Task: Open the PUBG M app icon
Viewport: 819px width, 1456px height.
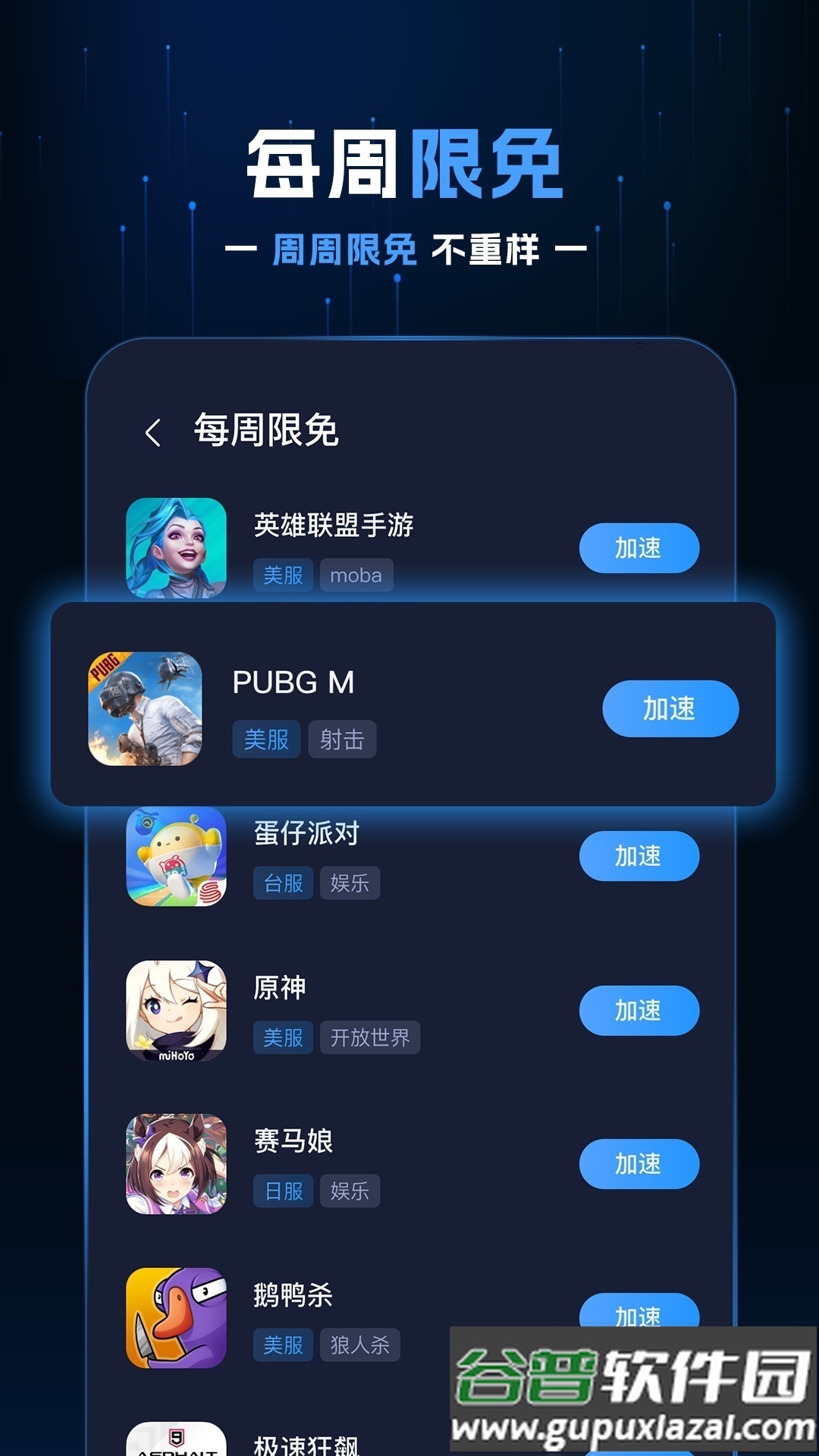Action: click(146, 709)
